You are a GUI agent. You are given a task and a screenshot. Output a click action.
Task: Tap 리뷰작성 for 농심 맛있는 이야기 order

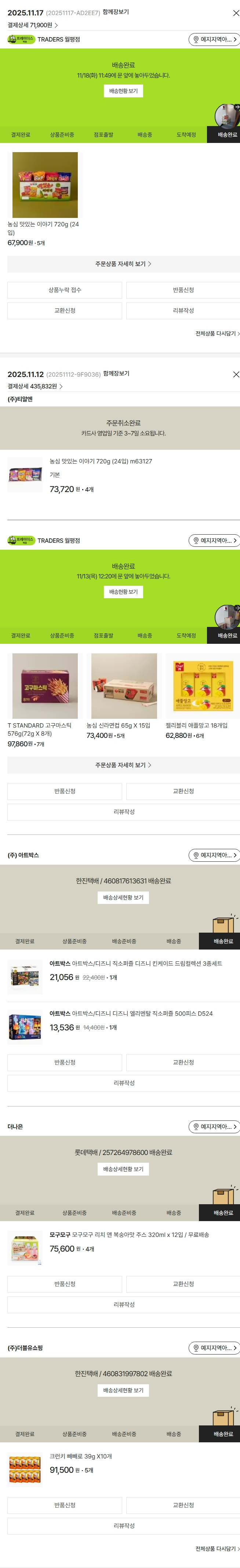pyautogui.click(x=183, y=311)
